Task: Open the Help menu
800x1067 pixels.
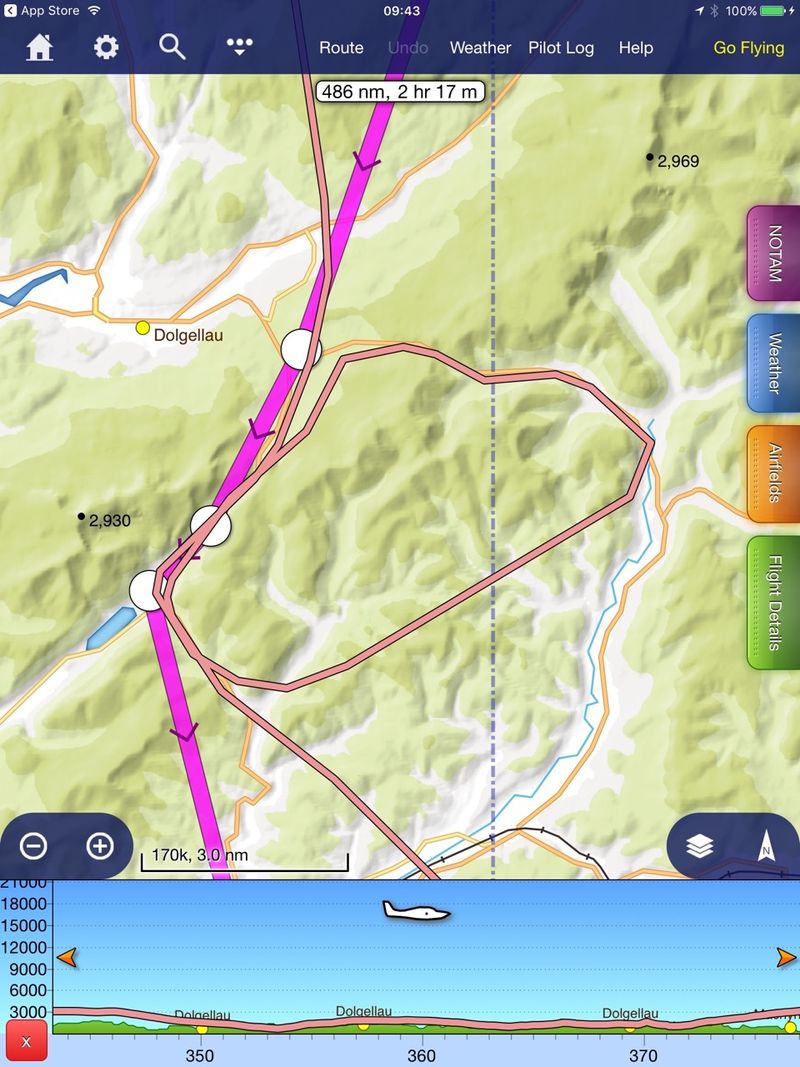Action: pyautogui.click(x=636, y=48)
